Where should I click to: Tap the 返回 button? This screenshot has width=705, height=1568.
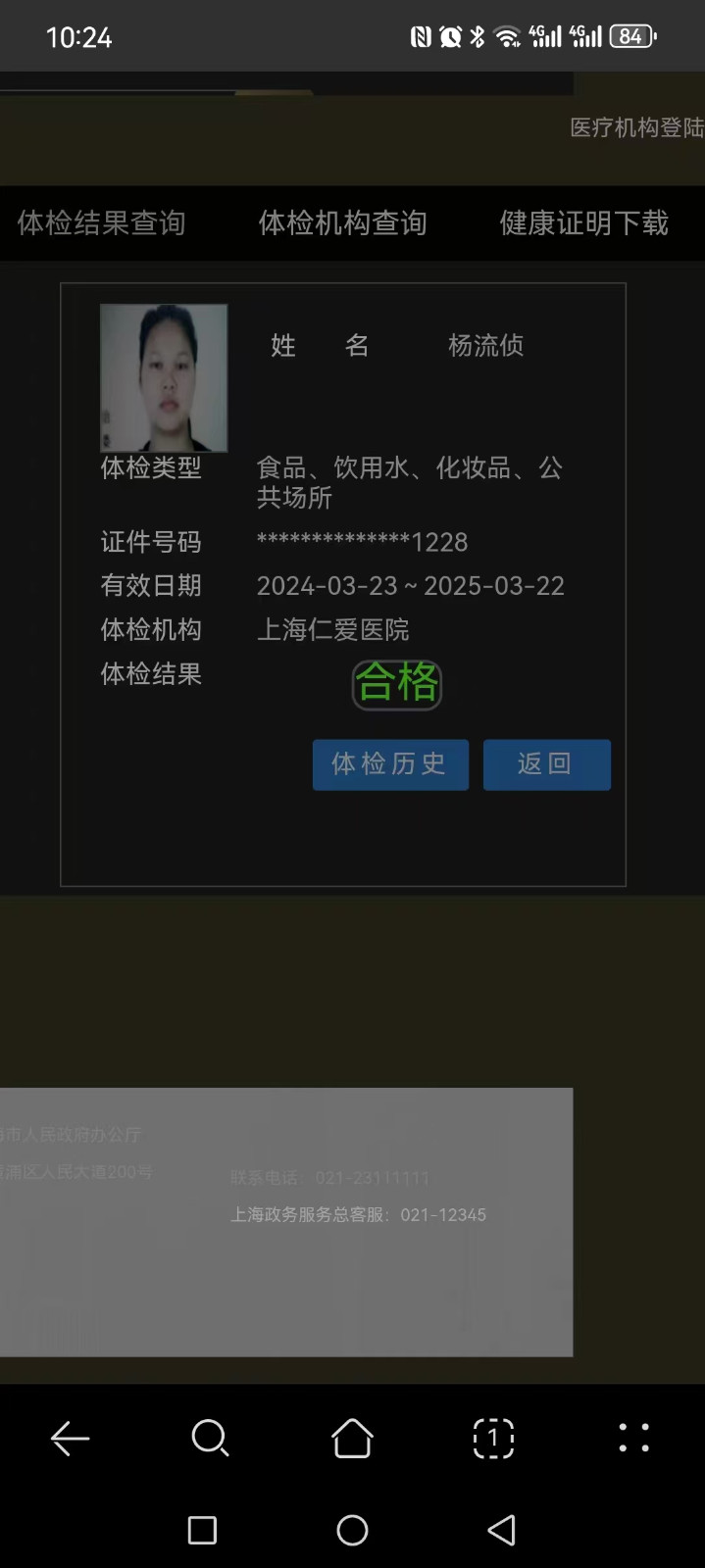546,764
